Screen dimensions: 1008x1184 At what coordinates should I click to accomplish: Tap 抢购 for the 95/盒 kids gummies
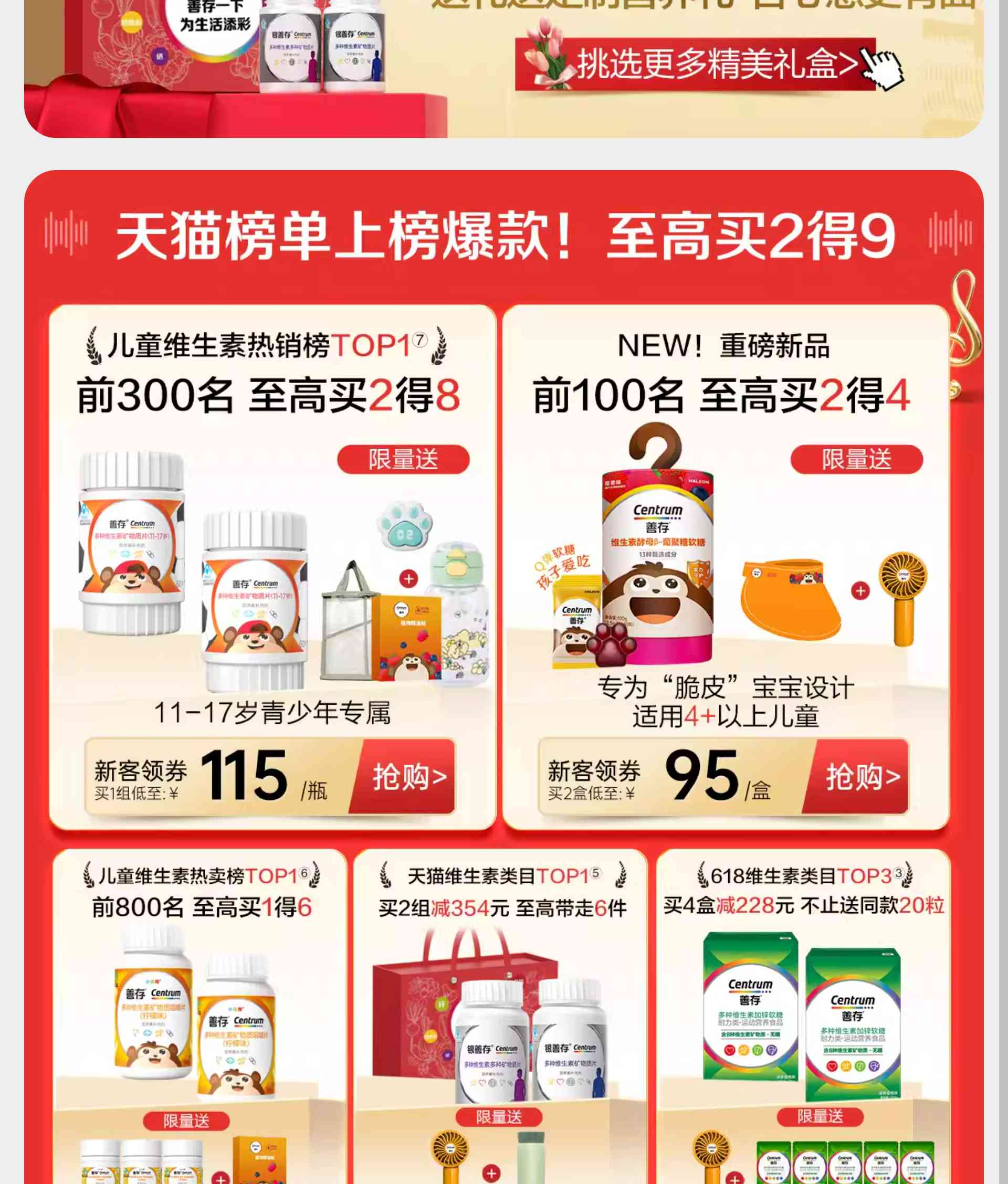[861, 777]
